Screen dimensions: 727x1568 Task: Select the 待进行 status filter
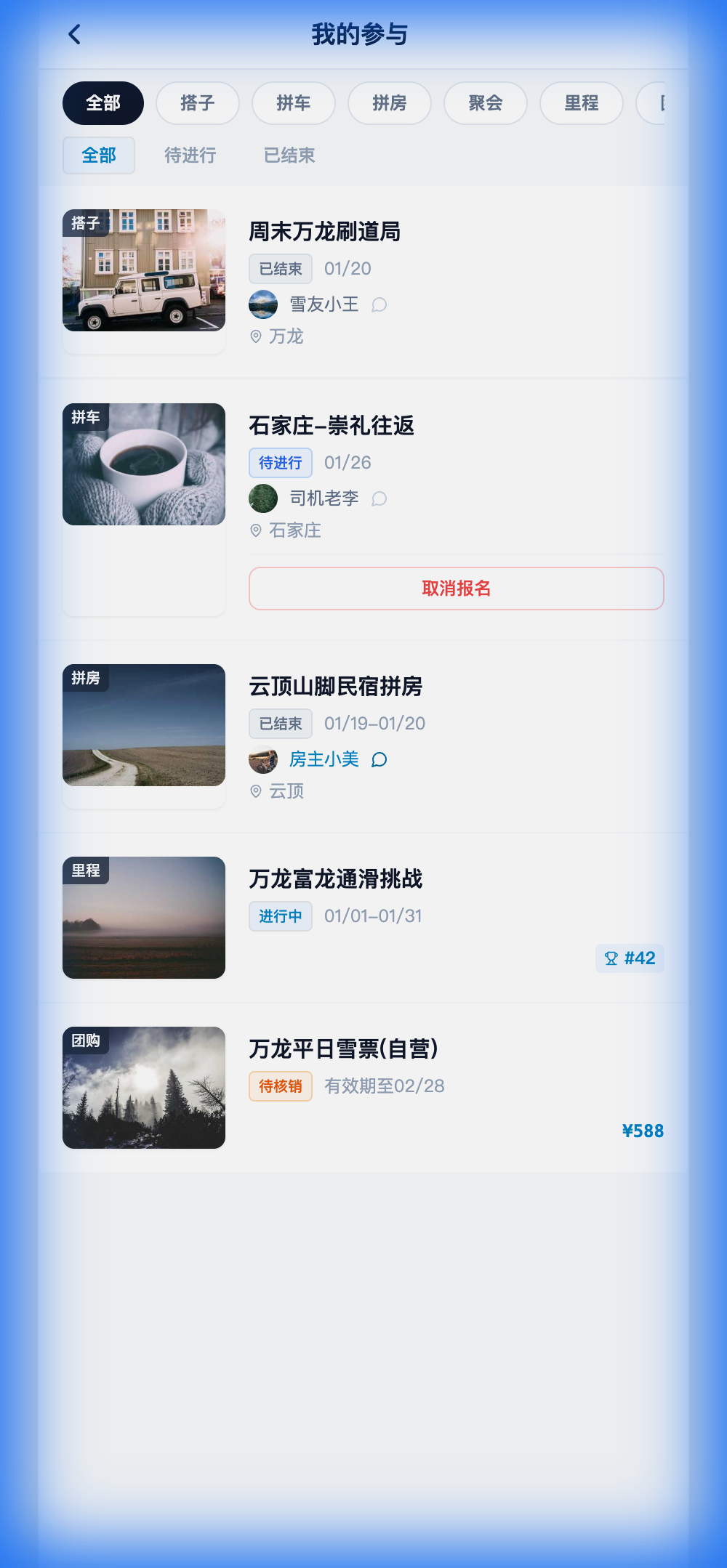190,155
